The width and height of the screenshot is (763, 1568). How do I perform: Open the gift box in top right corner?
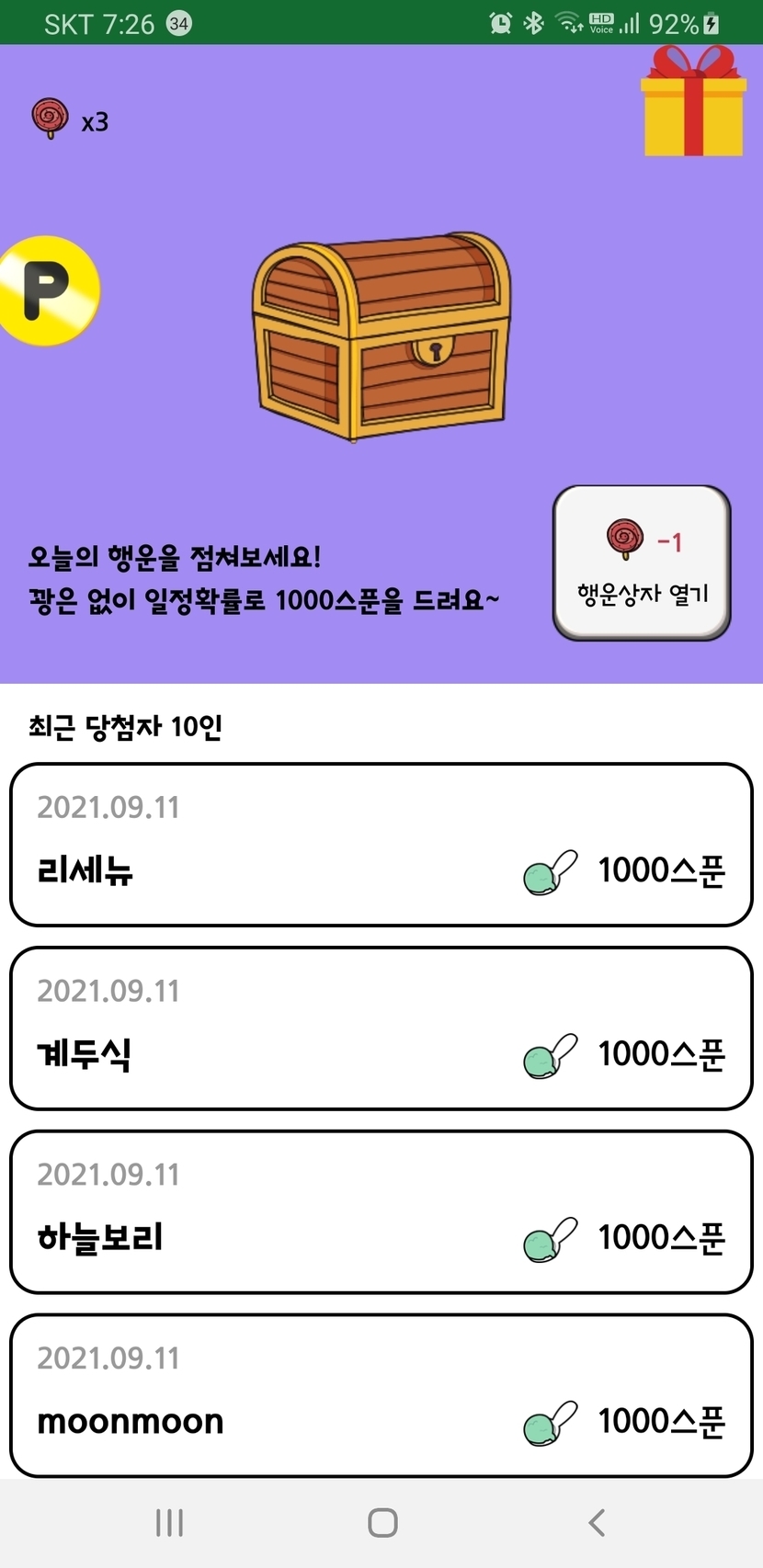coord(692,104)
